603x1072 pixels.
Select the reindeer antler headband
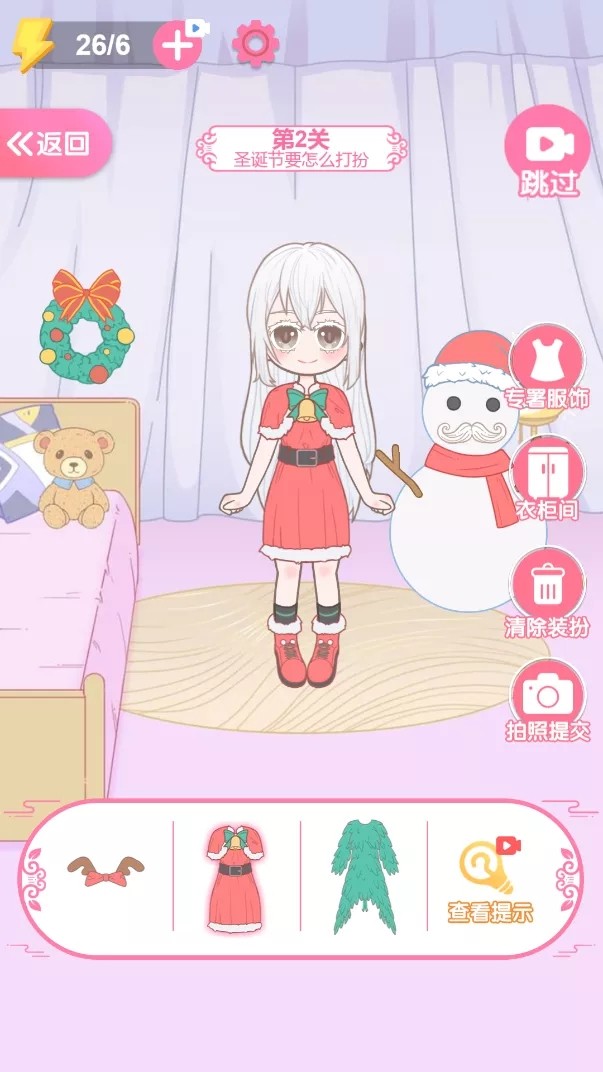[106, 872]
